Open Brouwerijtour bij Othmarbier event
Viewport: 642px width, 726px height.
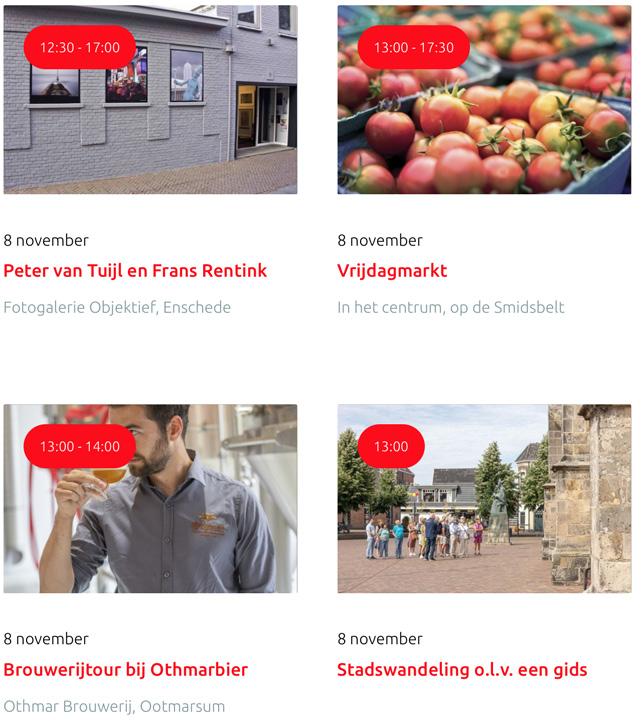[125, 669]
